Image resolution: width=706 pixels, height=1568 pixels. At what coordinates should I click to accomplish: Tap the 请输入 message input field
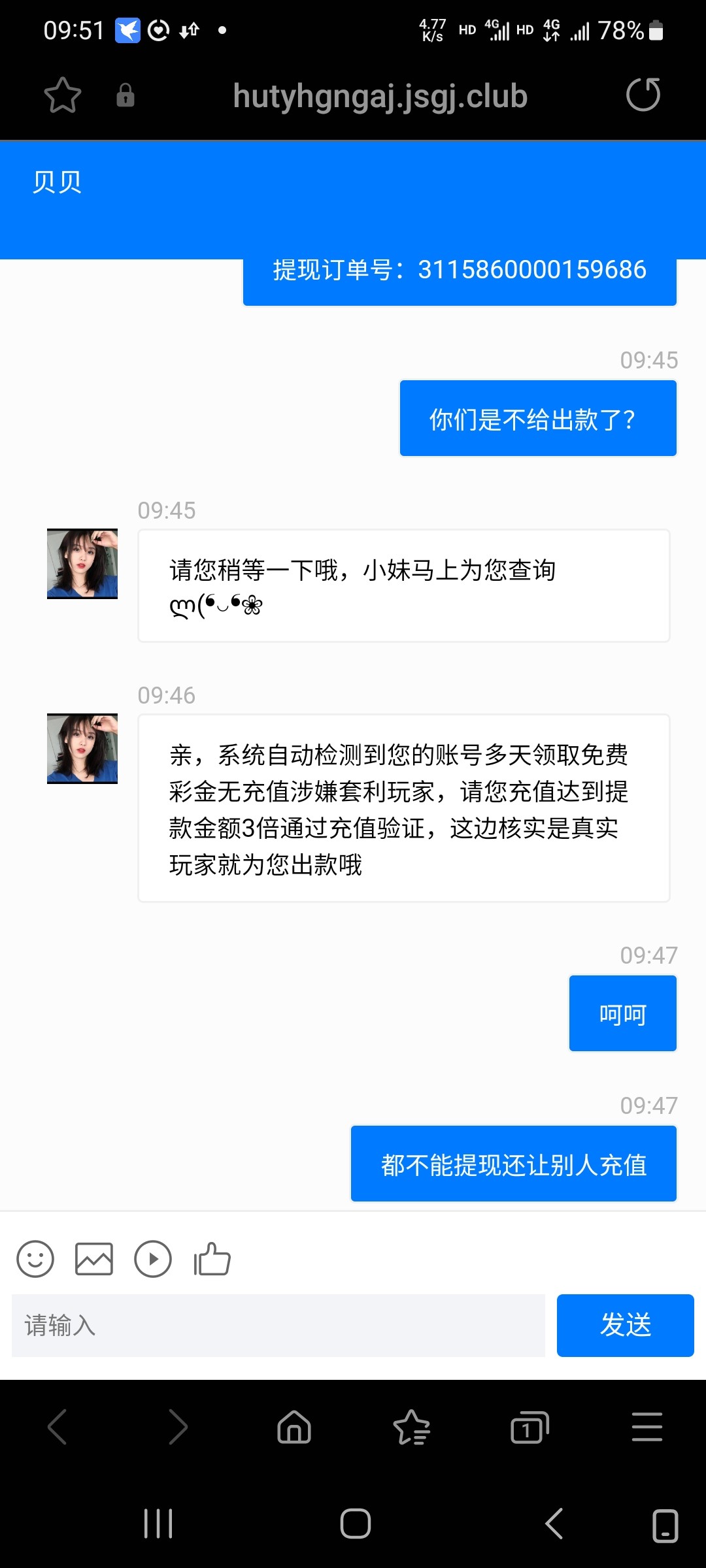coord(275,1325)
